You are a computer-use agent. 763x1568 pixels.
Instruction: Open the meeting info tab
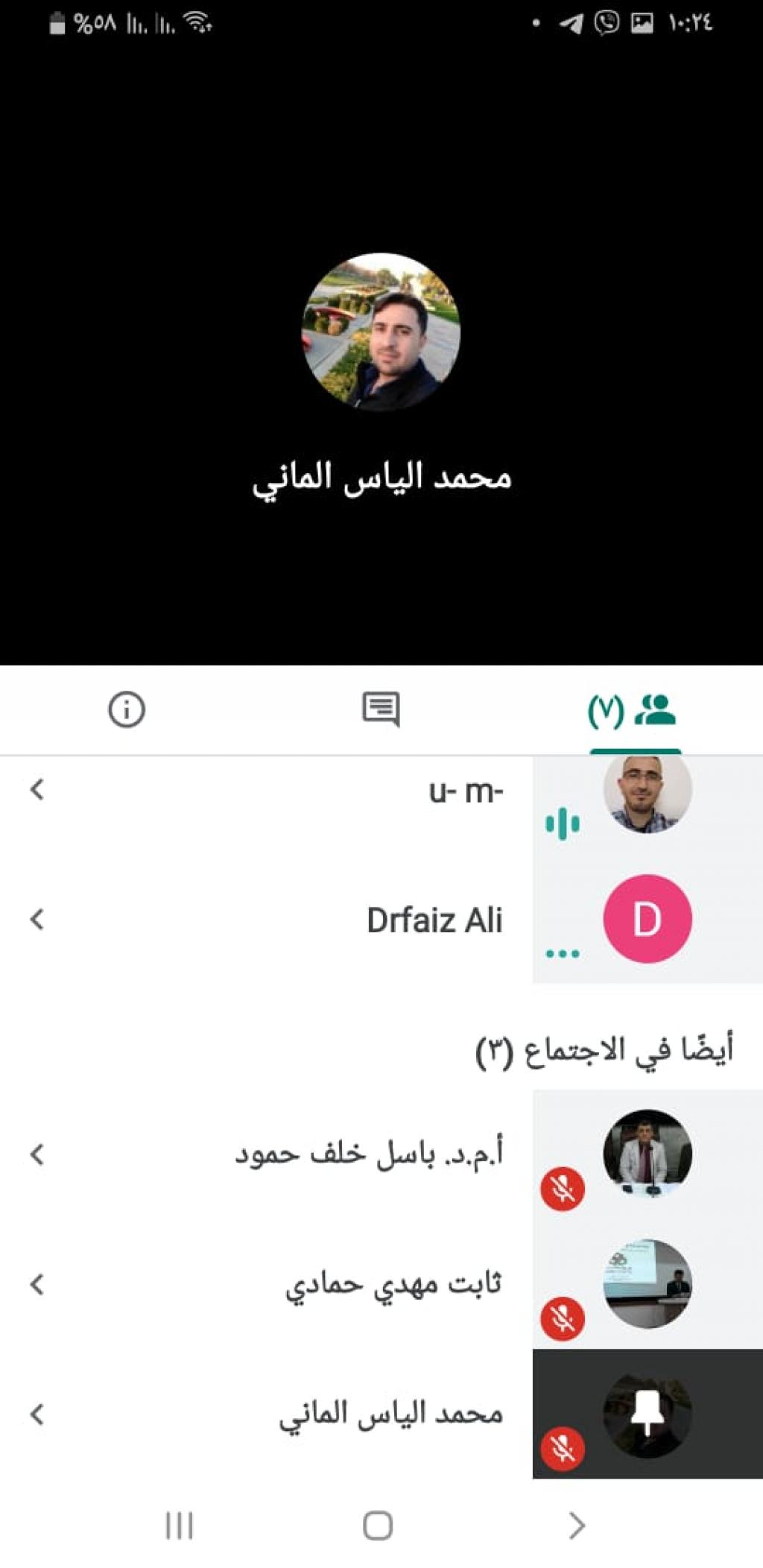[x=127, y=709]
